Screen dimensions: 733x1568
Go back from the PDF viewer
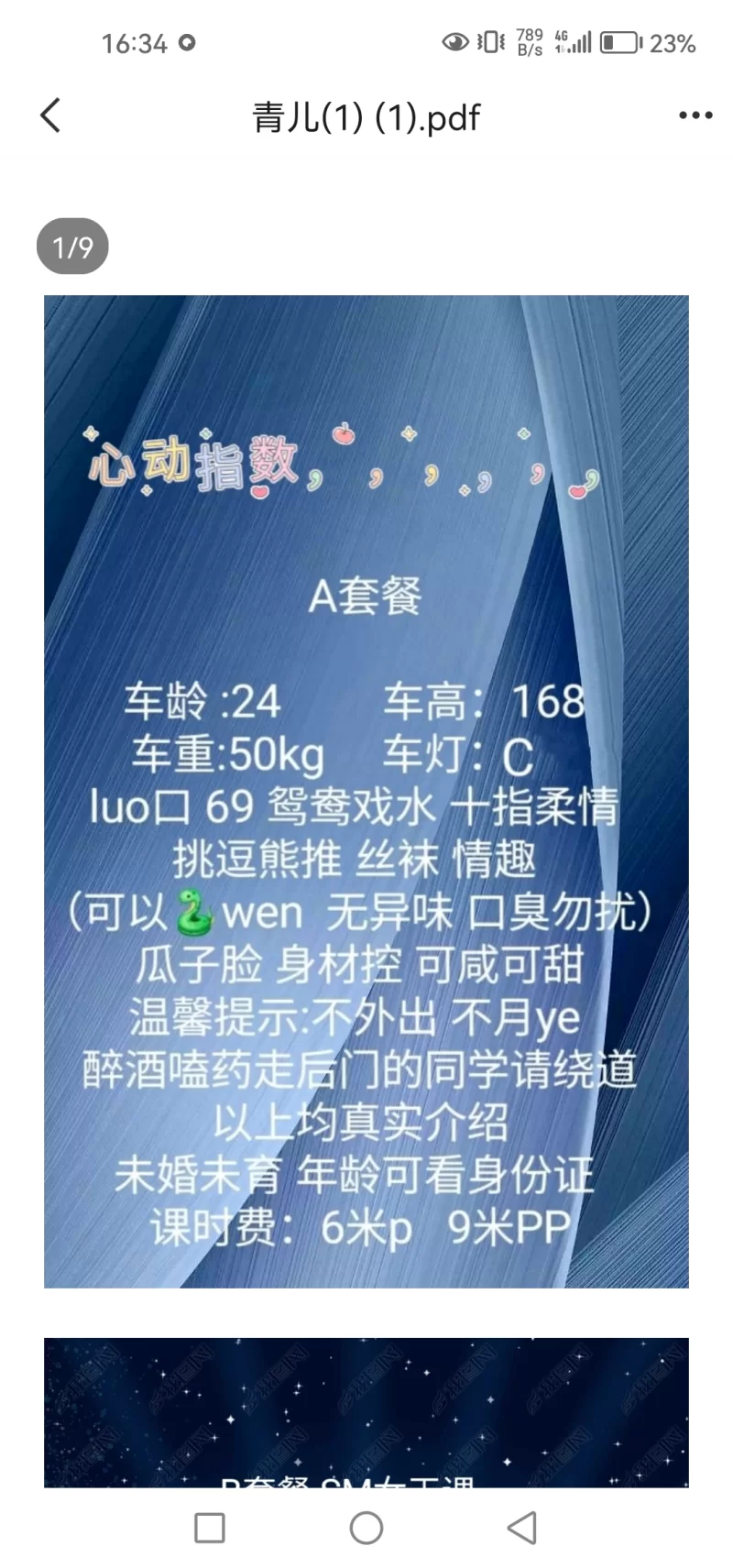[51, 115]
